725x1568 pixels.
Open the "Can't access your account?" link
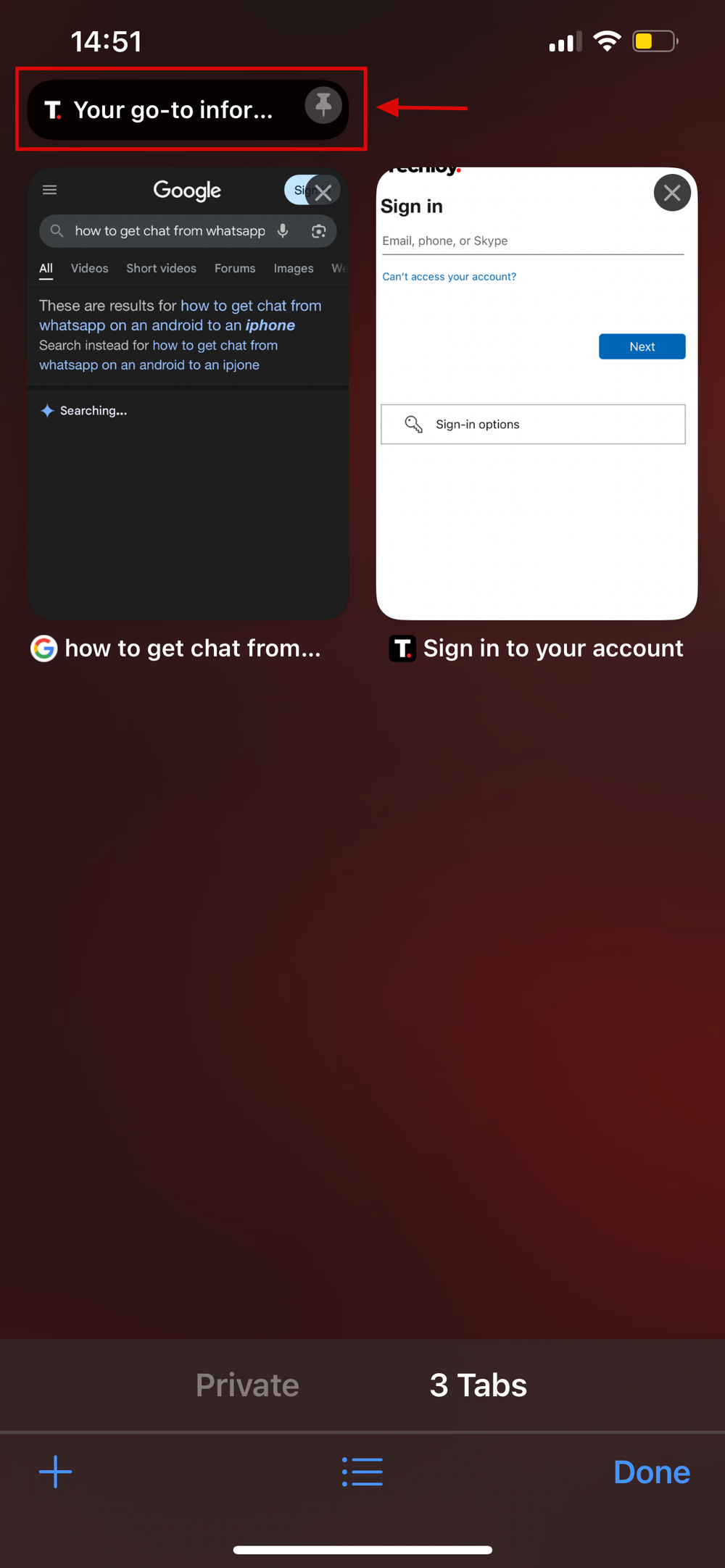click(449, 276)
